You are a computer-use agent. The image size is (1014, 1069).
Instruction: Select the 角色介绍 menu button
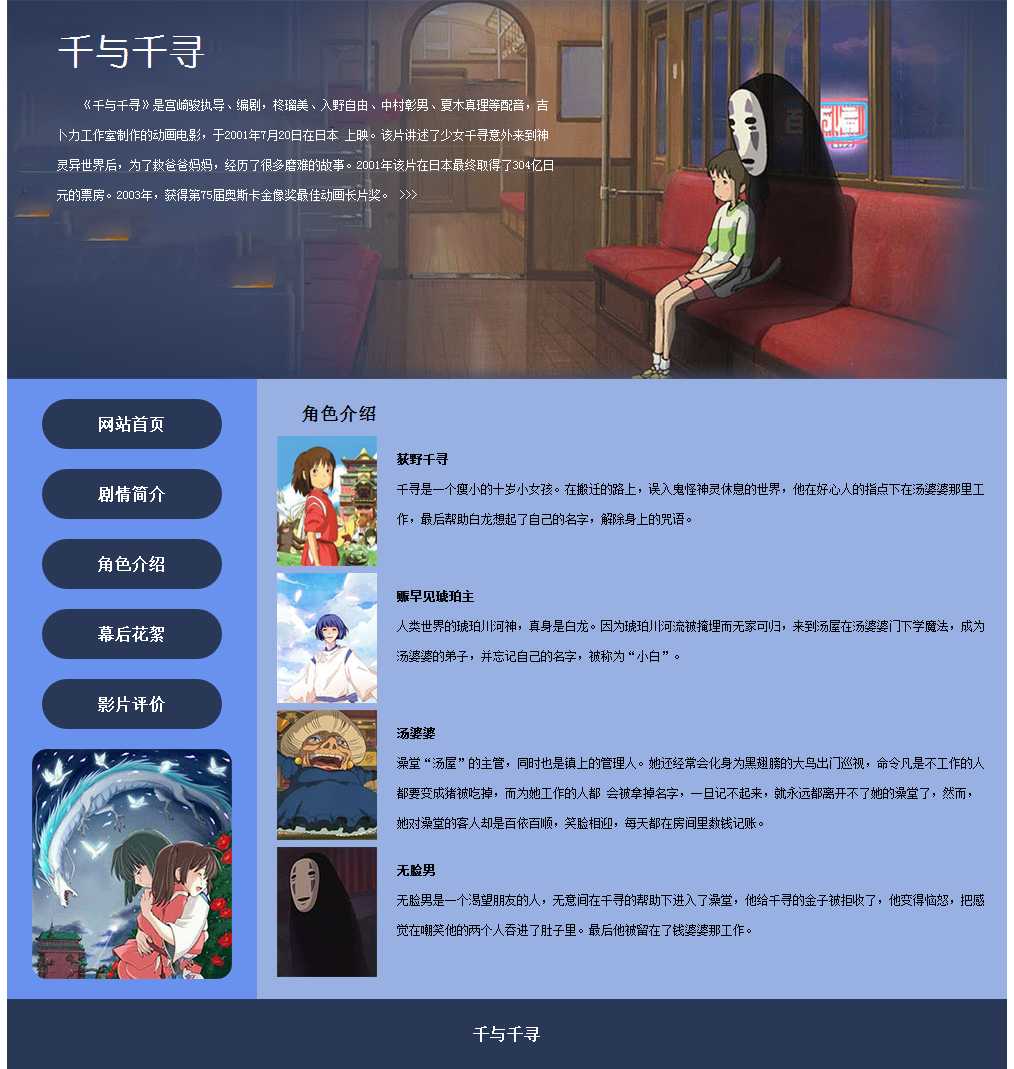tap(131, 564)
